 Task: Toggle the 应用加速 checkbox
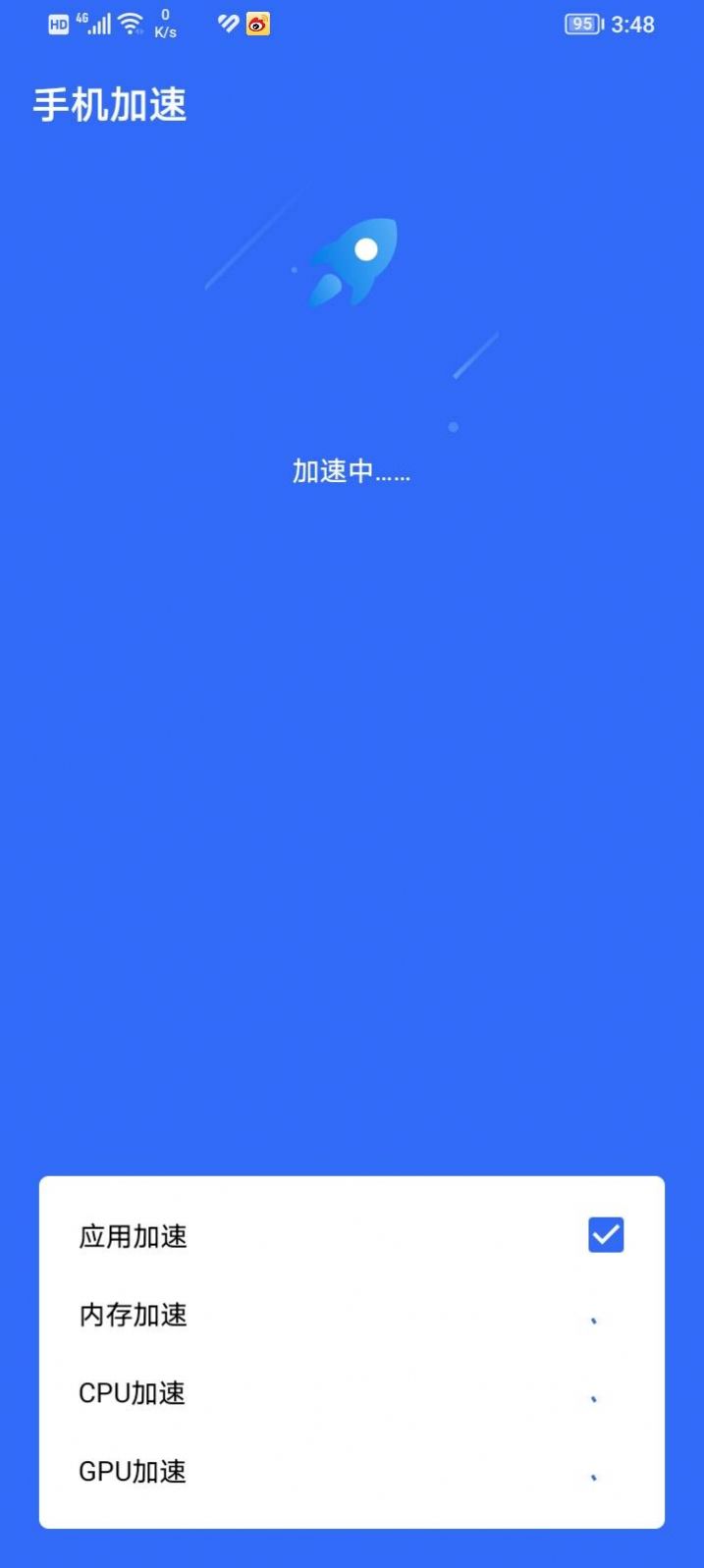point(605,1235)
